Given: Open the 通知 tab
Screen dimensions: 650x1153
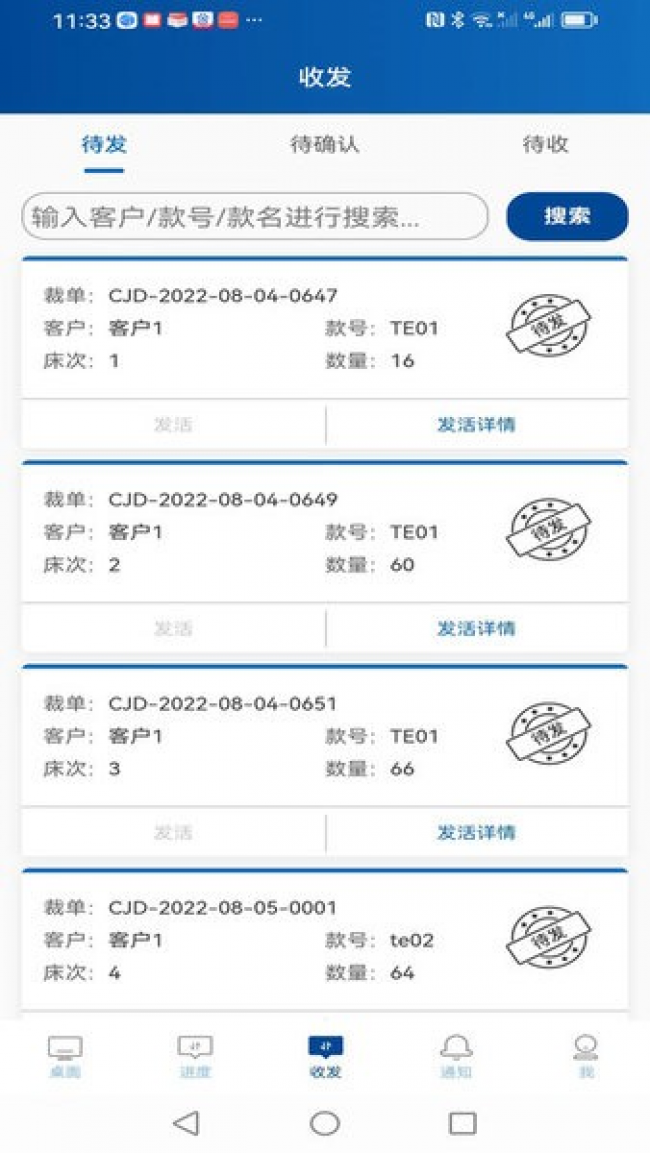Looking at the screenshot, I should [x=456, y=1057].
